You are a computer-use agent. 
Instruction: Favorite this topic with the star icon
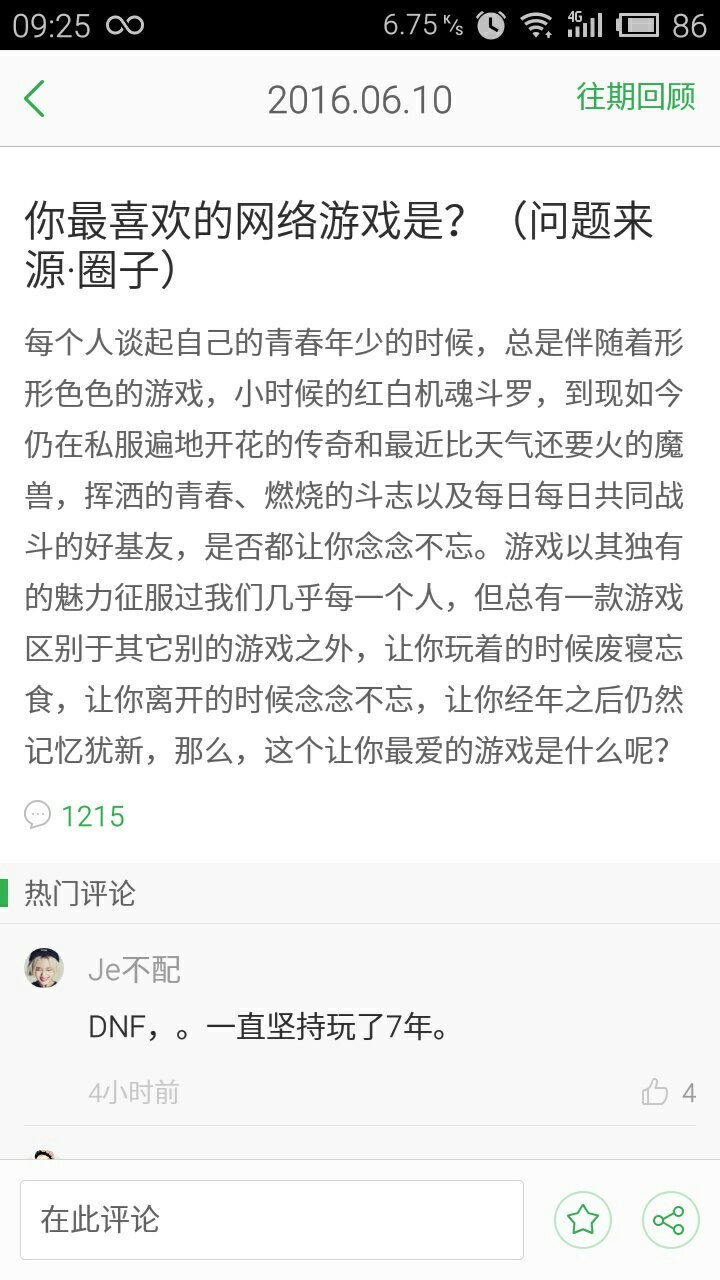click(x=582, y=1219)
